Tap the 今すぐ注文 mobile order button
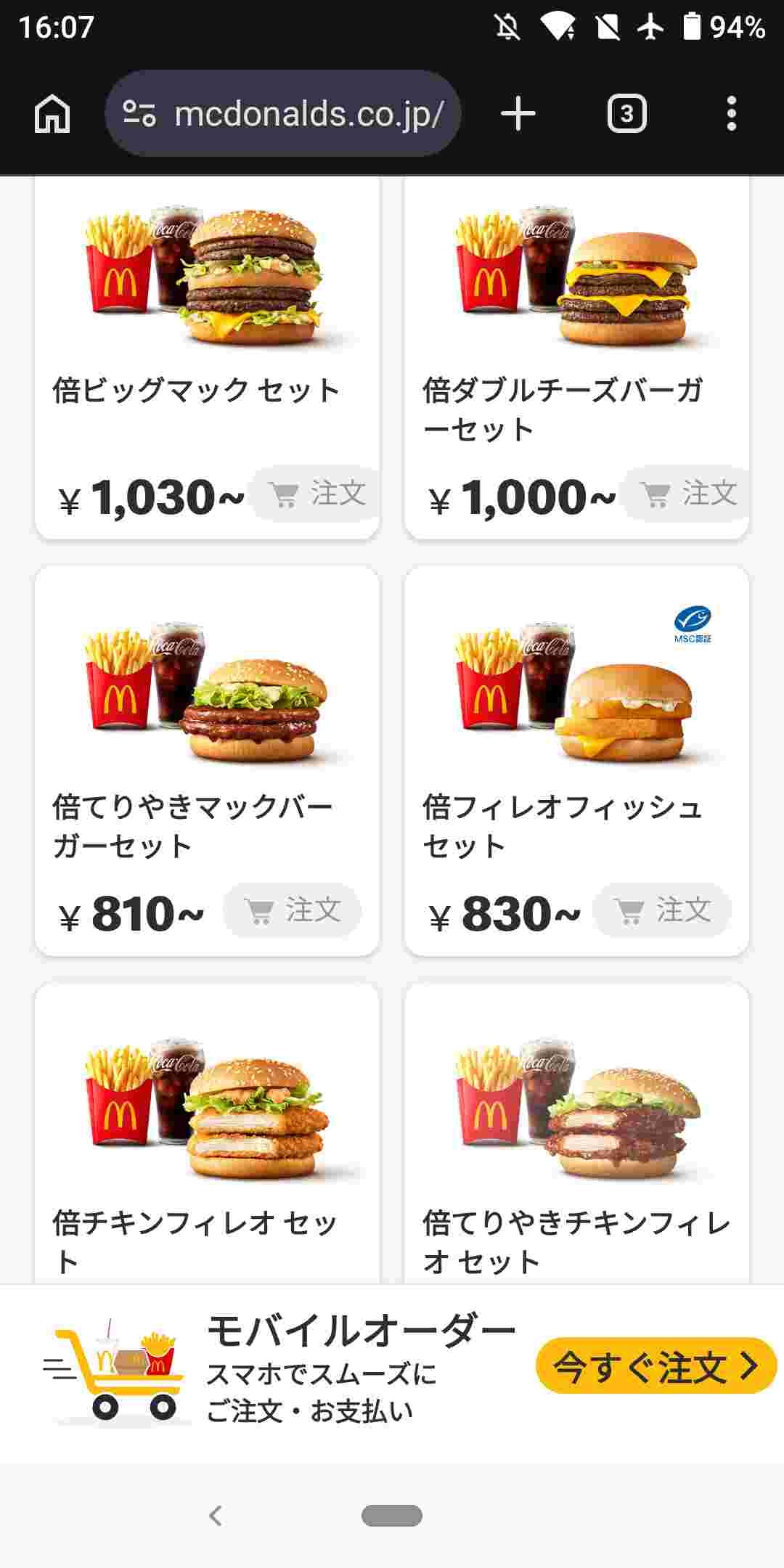This screenshot has height=1568, width=784. [656, 1367]
